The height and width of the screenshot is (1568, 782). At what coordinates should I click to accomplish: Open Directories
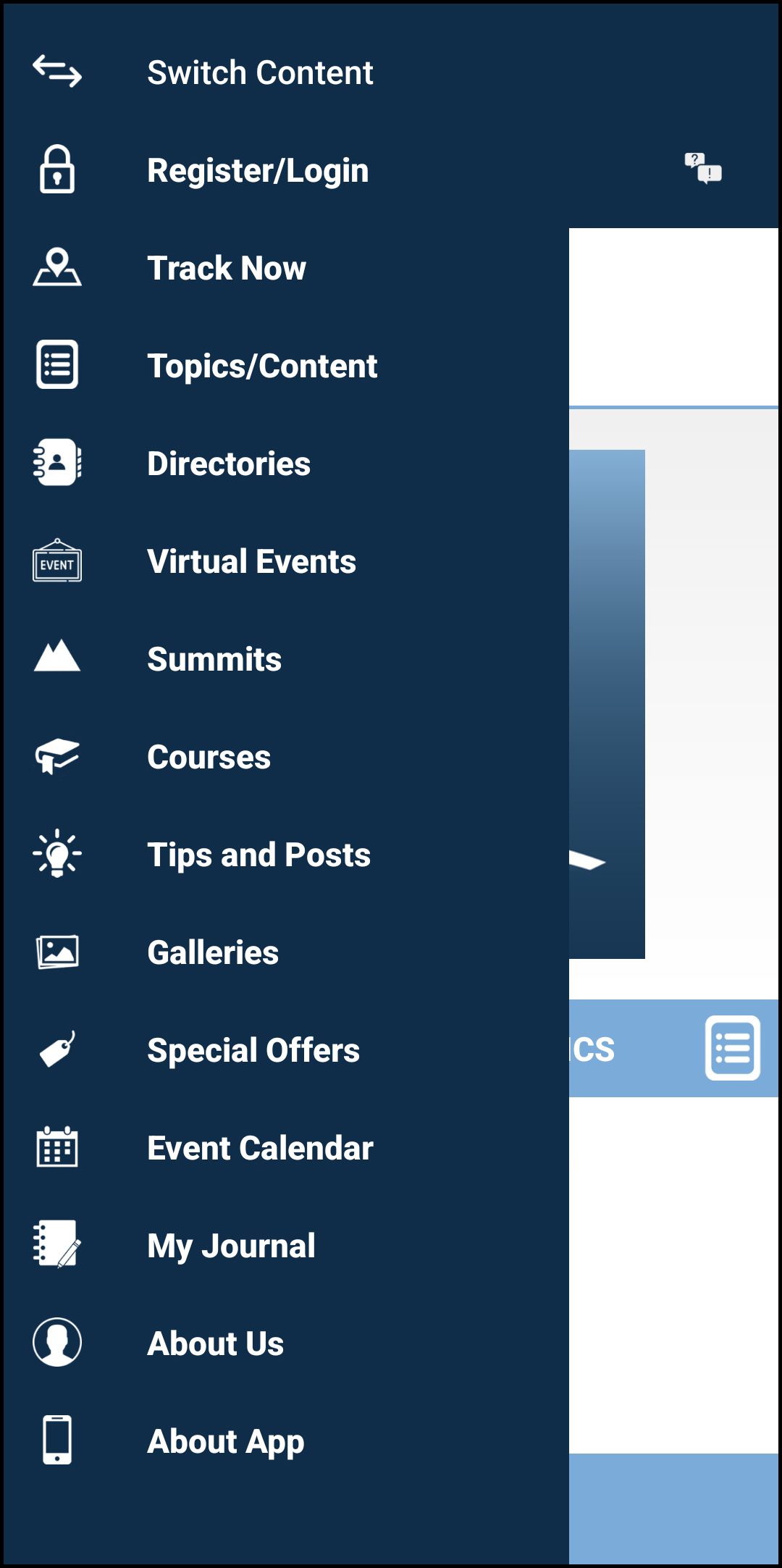tap(229, 464)
